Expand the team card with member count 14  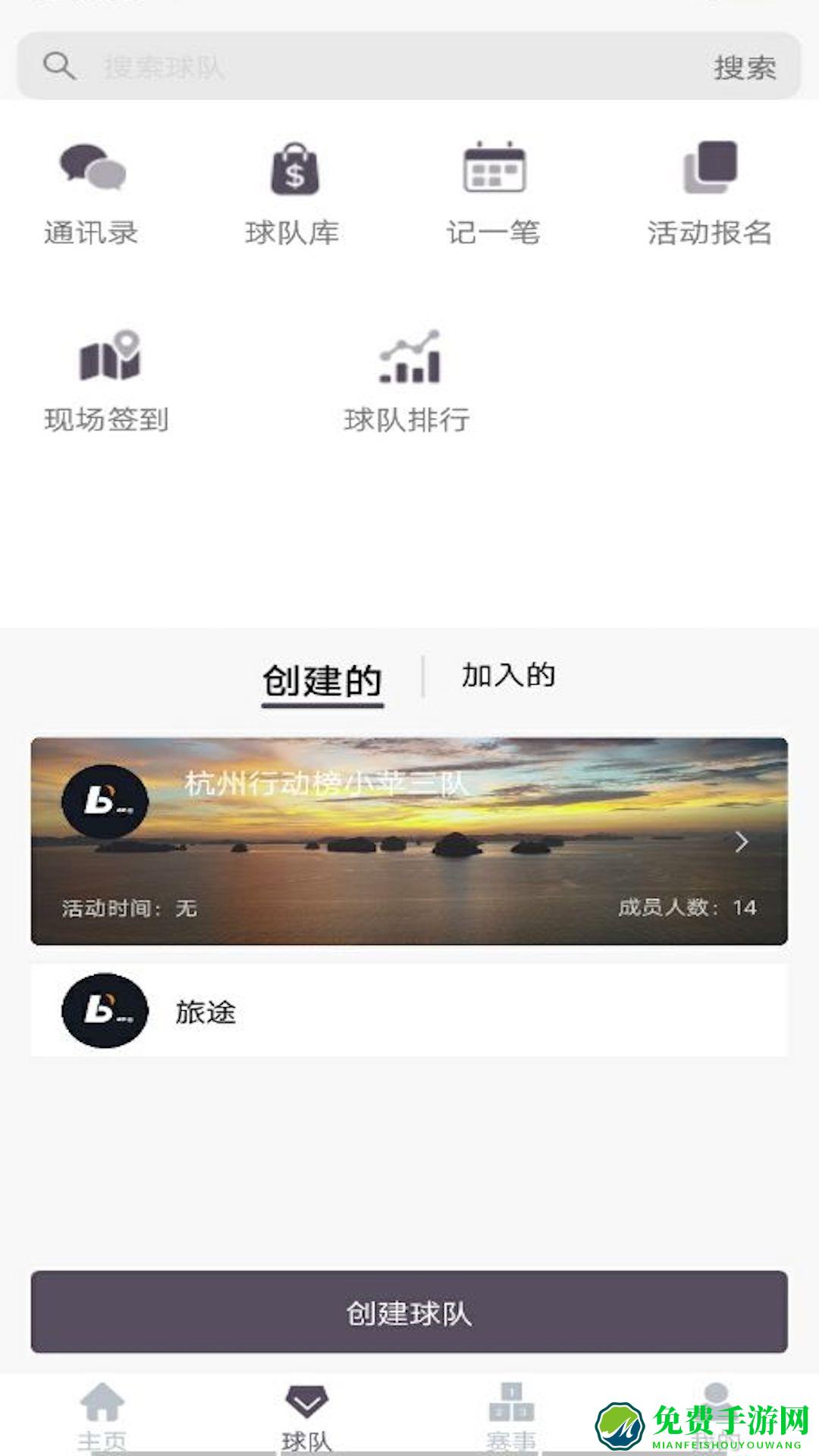click(409, 838)
